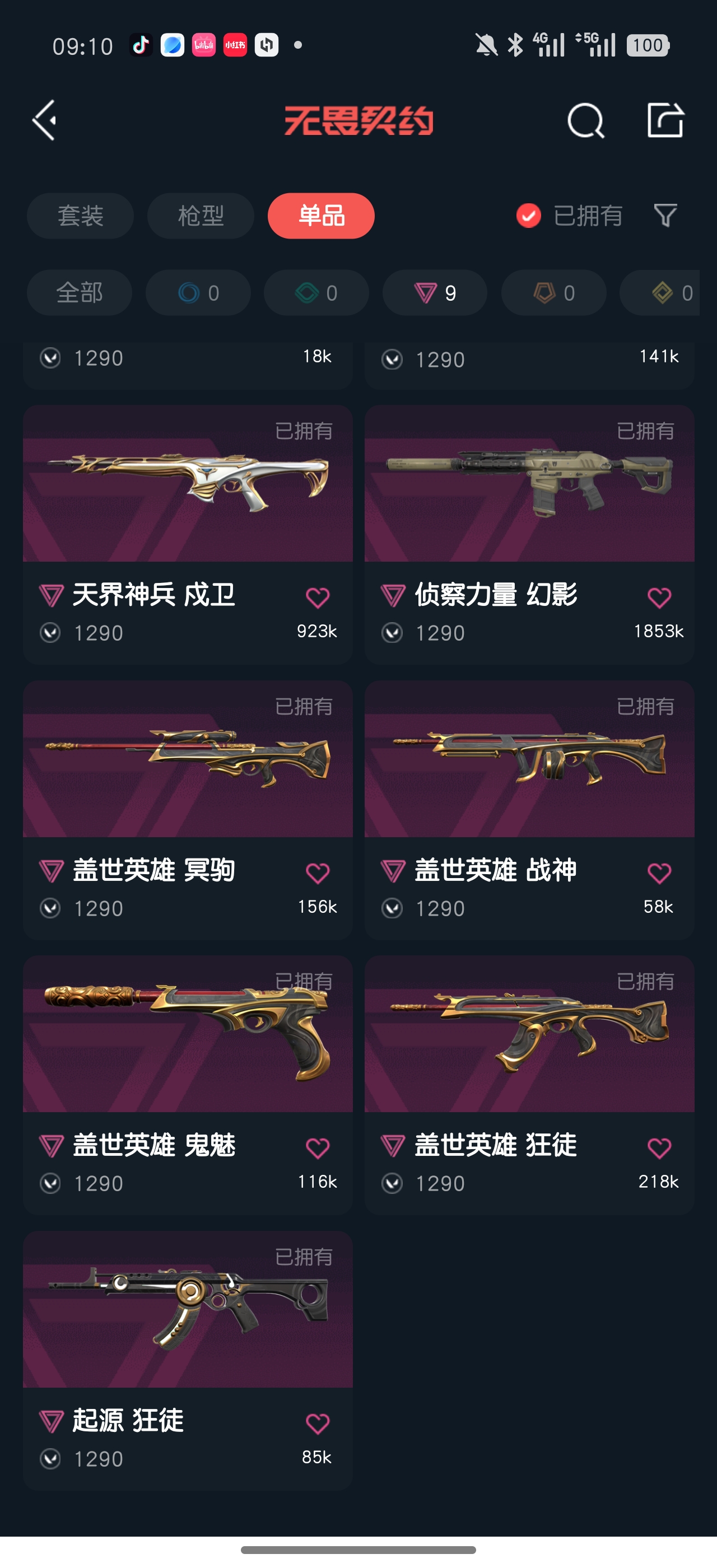Open the 侦察力量 幻影 skin card

(x=529, y=499)
